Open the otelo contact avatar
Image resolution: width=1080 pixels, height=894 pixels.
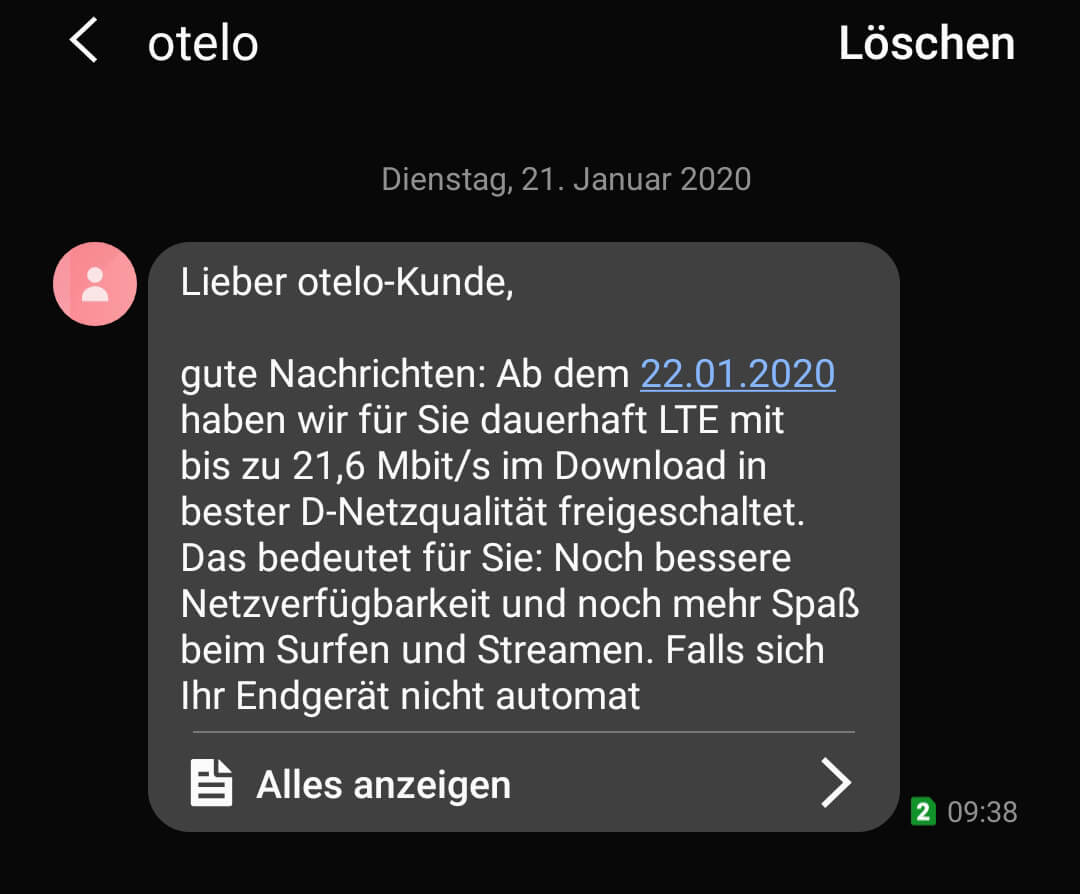pos(95,284)
